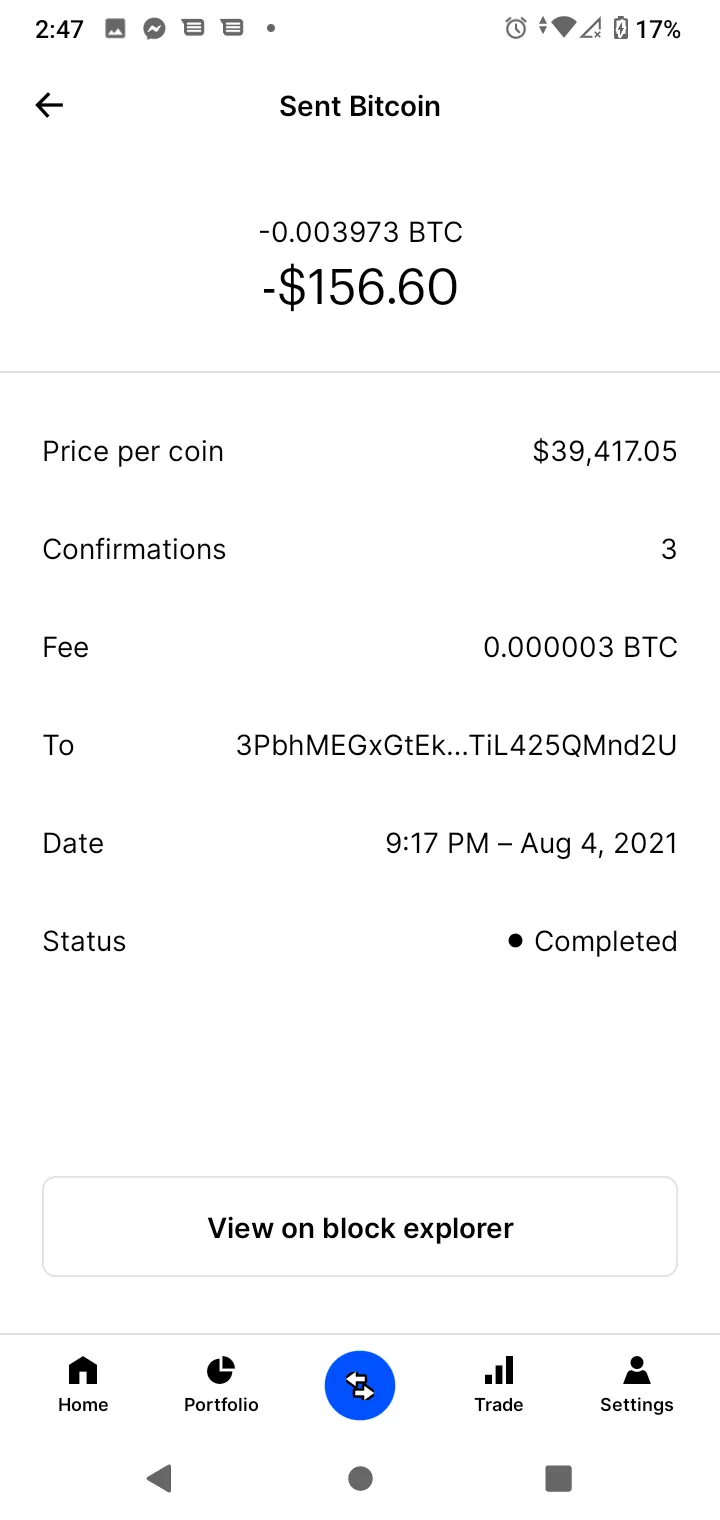Tap the system home circle button

360,1478
